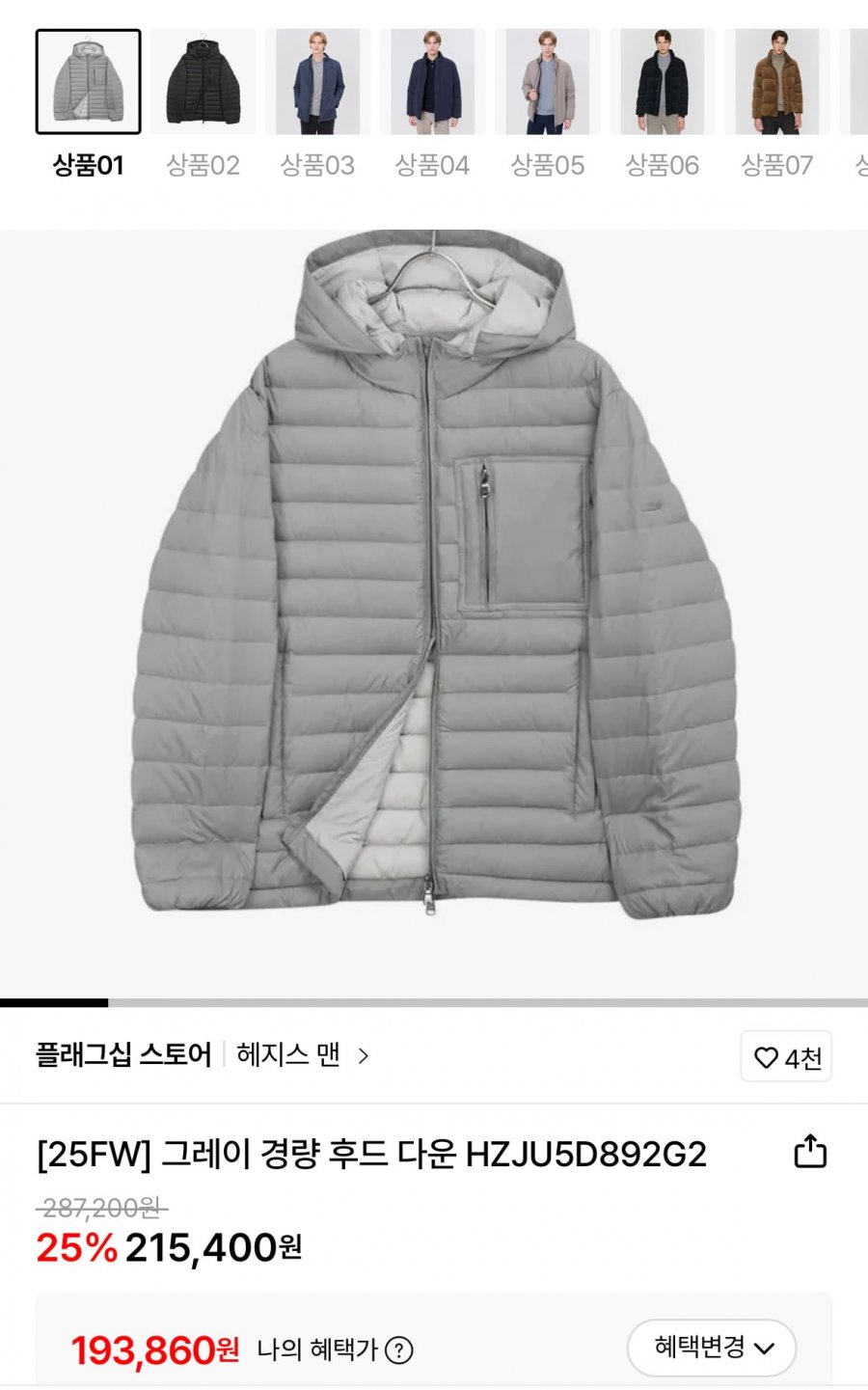The width and height of the screenshot is (868, 1390).
Task: Open 나의 혜택가 help info icon
Action: coord(399,1350)
